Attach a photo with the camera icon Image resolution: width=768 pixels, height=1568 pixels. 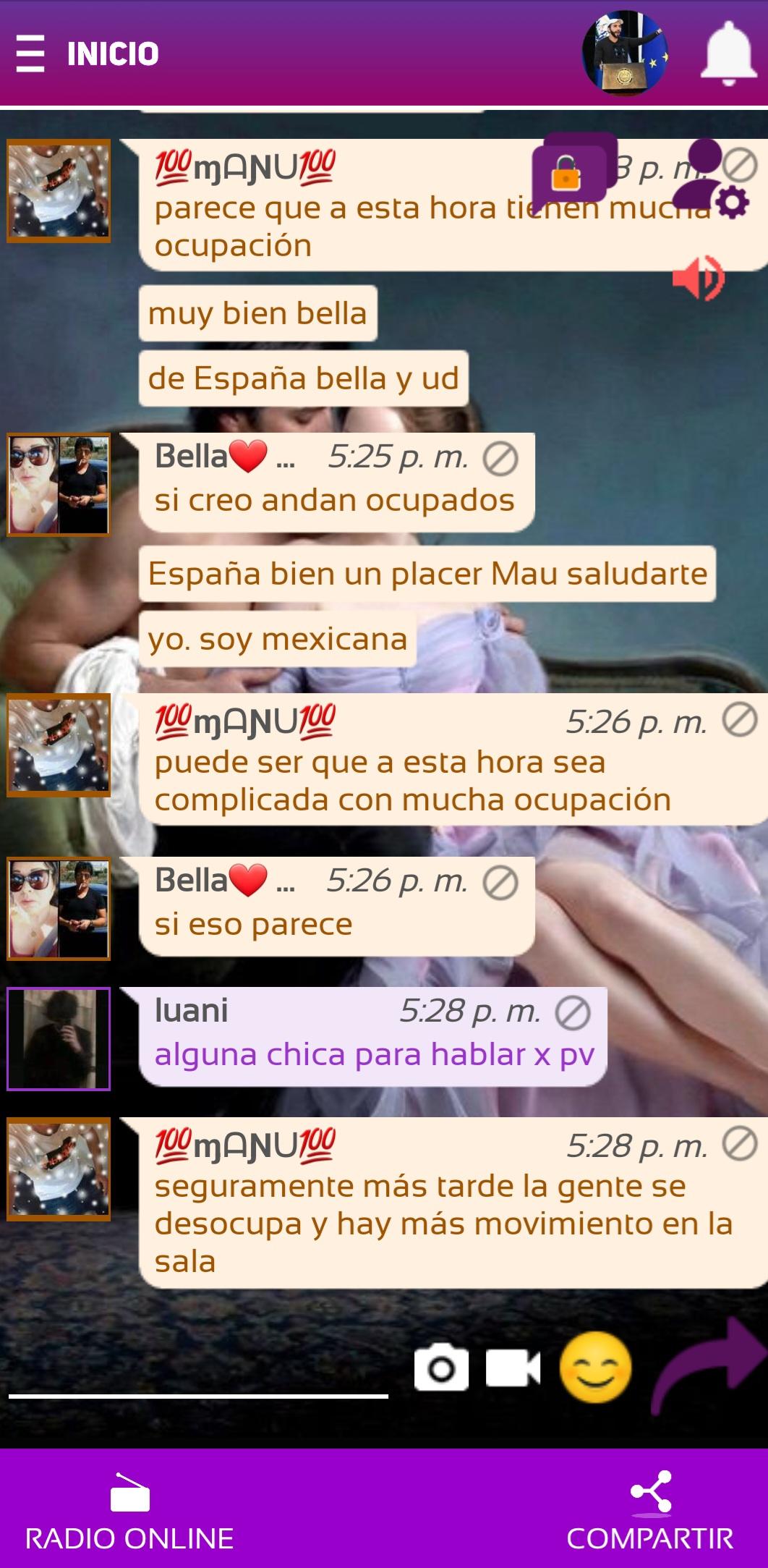(x=441, y=1368)
